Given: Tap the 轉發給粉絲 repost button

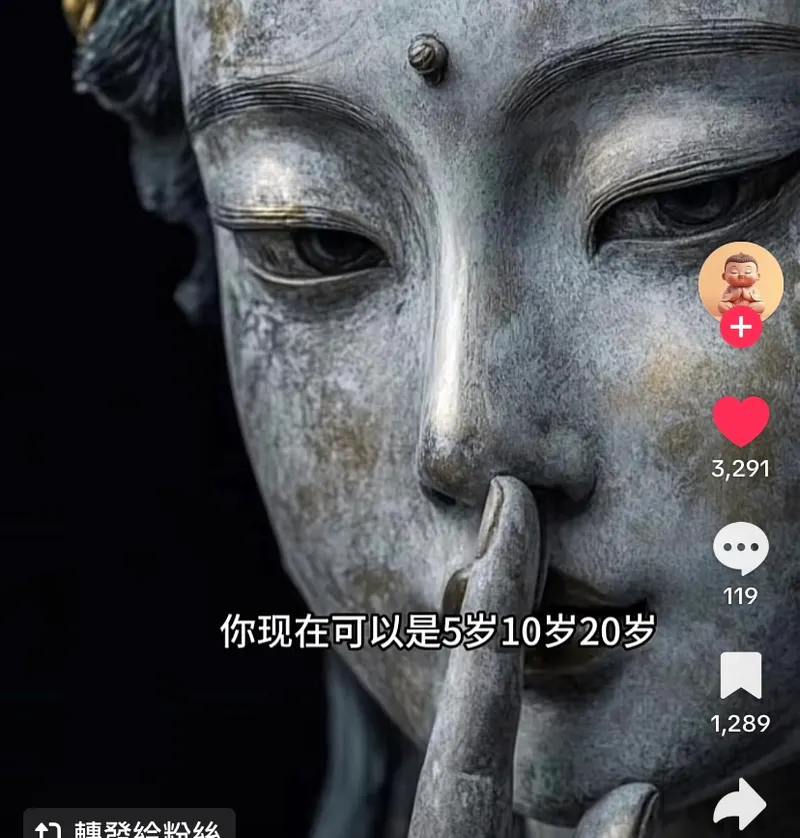Looking at the screenshot, I should (128, 828).
